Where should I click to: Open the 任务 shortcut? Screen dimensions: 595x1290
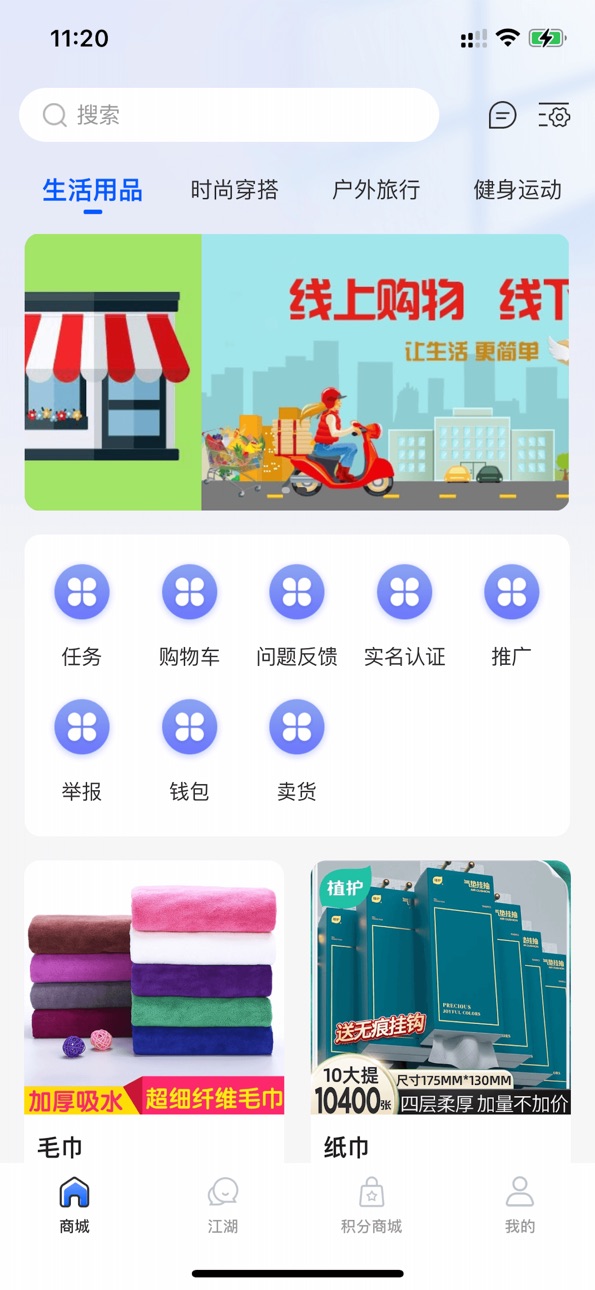[x=82, y=616]
